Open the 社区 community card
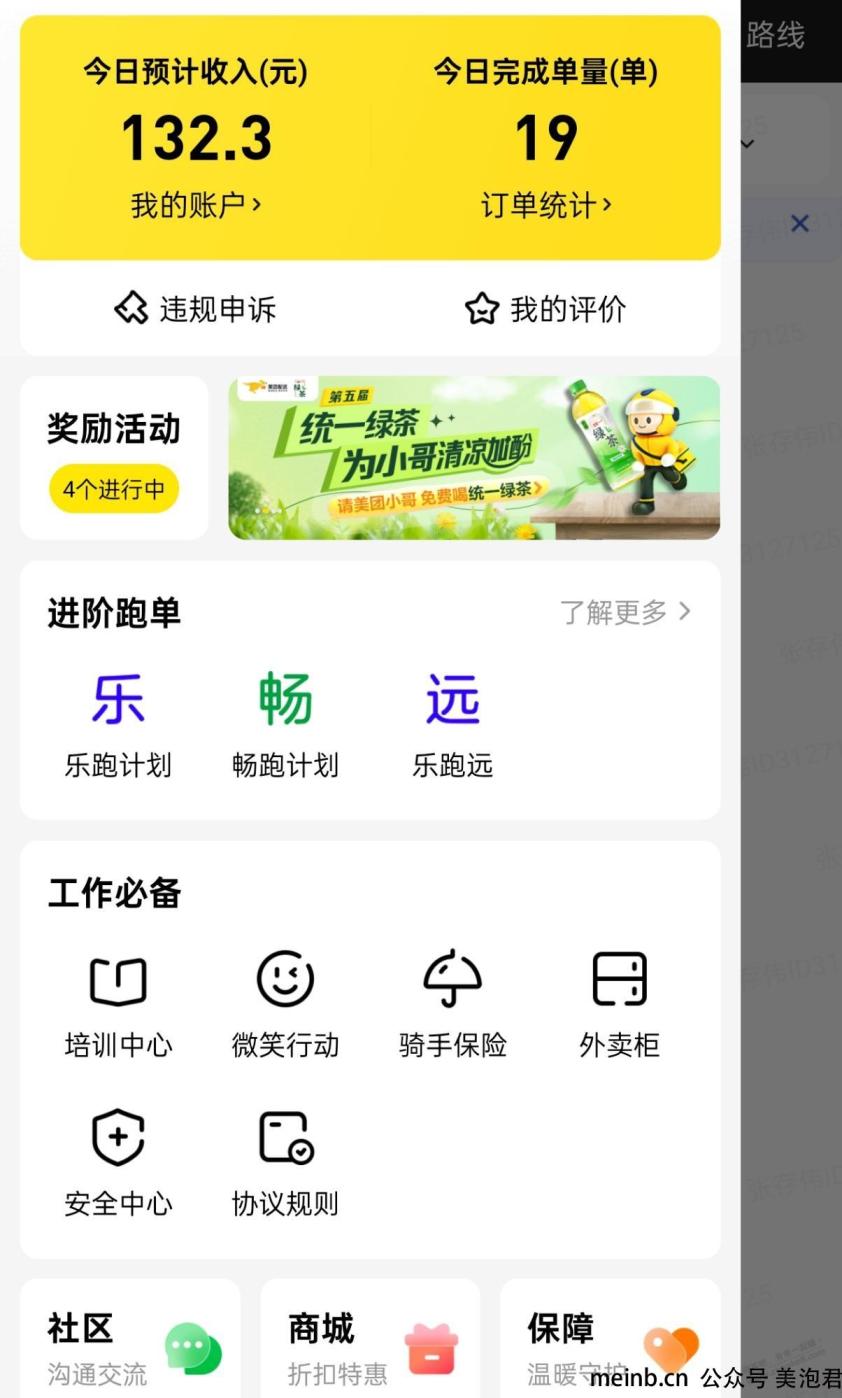 130,1345
